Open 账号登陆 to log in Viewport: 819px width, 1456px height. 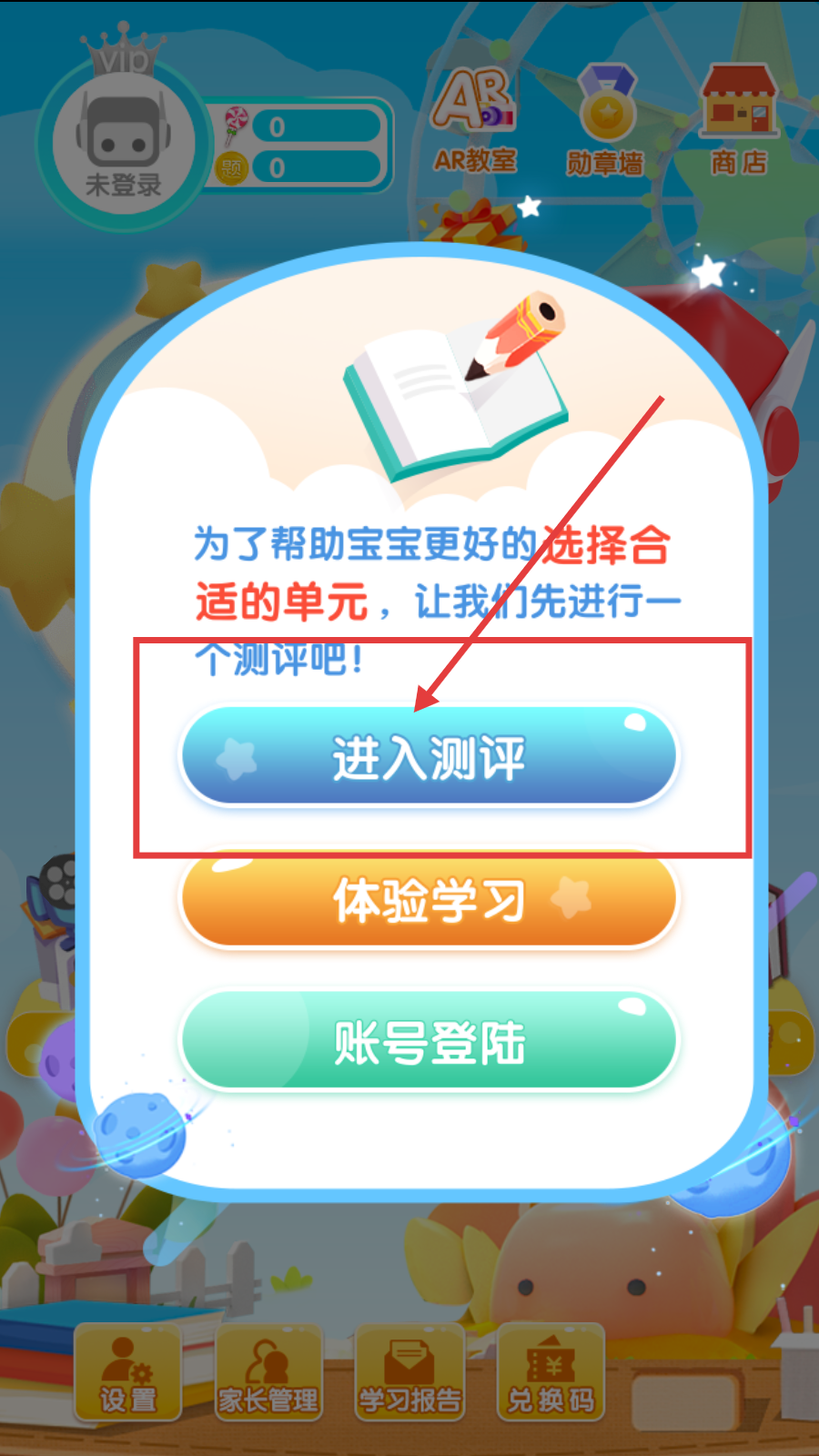[x=429, y=1041]
